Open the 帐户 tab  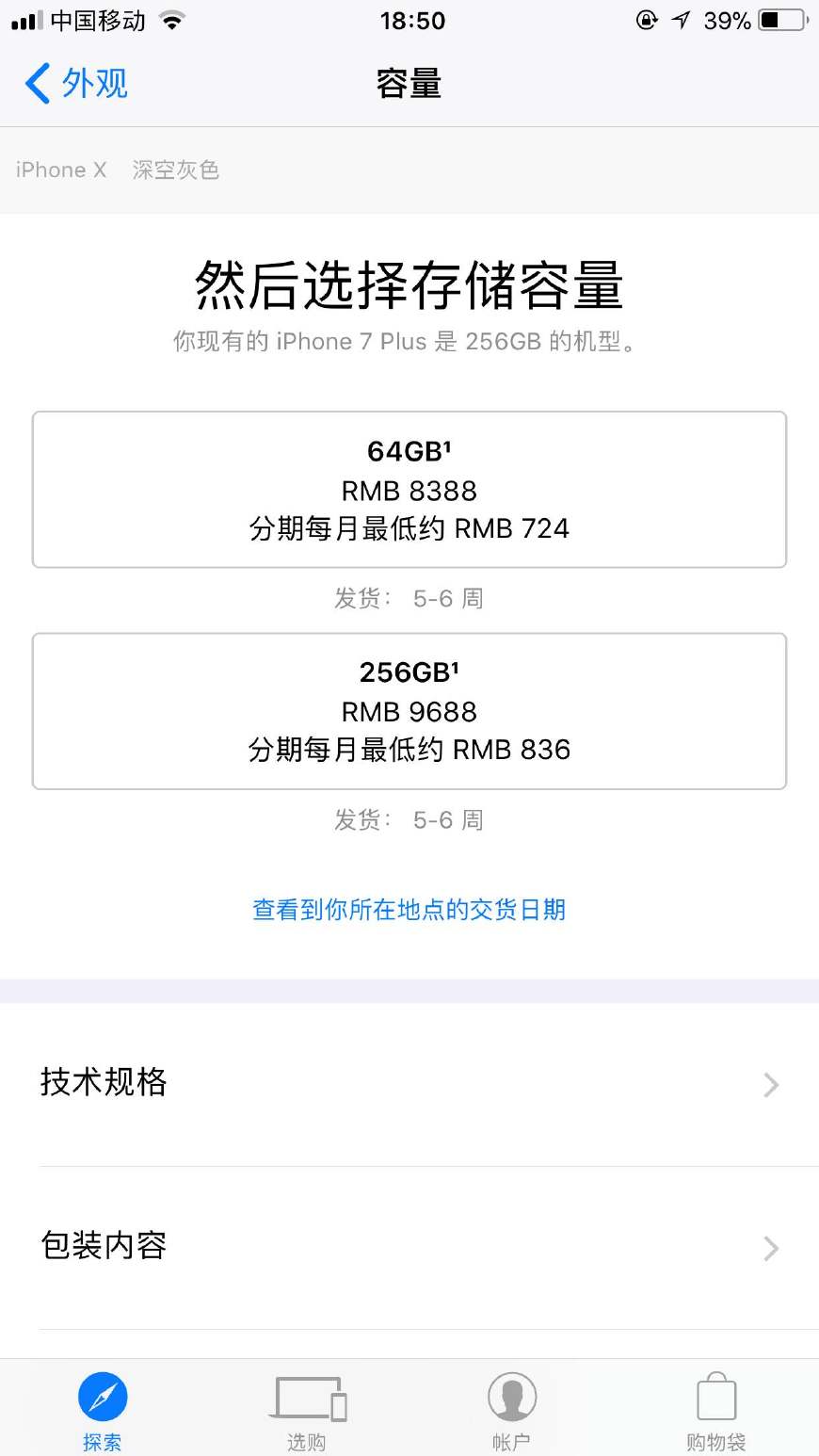pos(511,1410)
